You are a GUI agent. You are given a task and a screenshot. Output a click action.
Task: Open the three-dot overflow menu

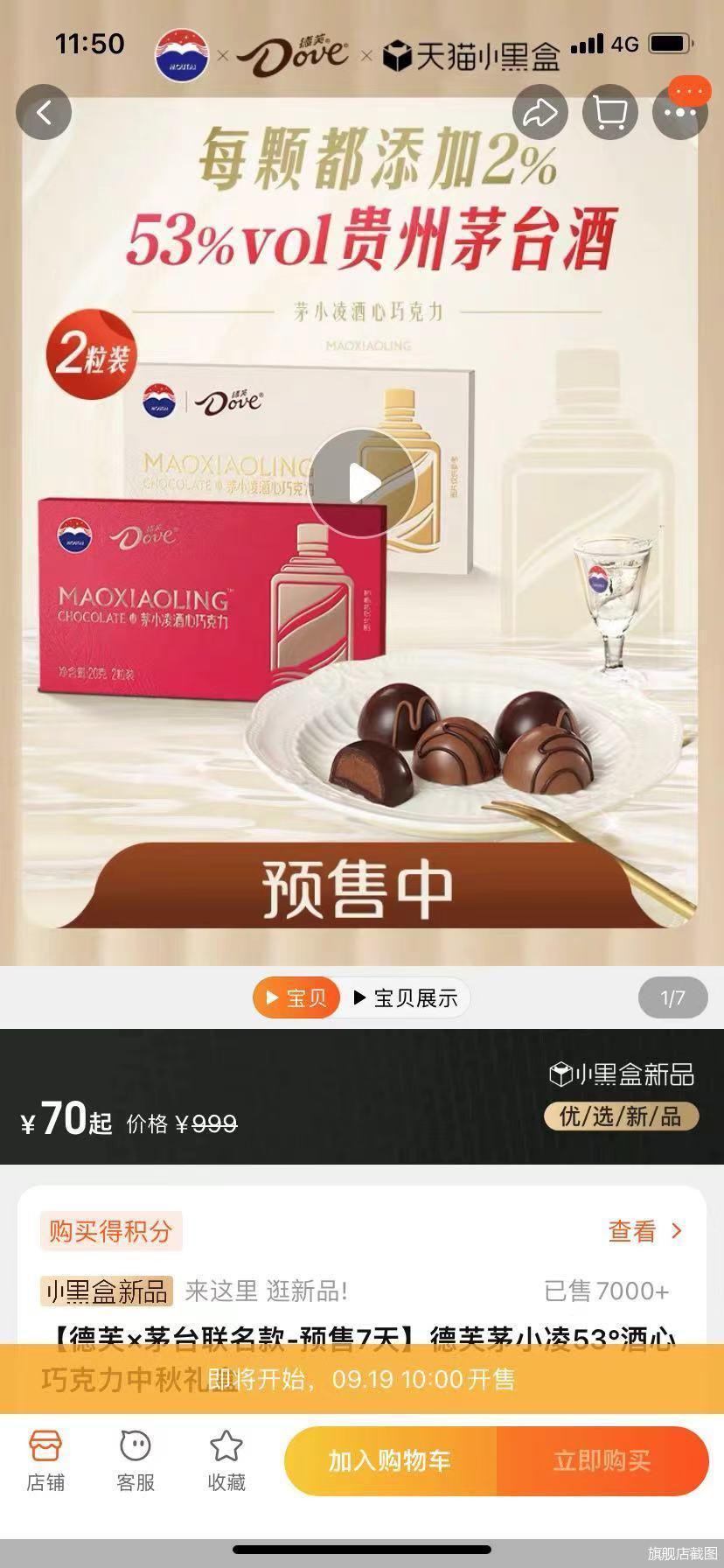[679, 112]
